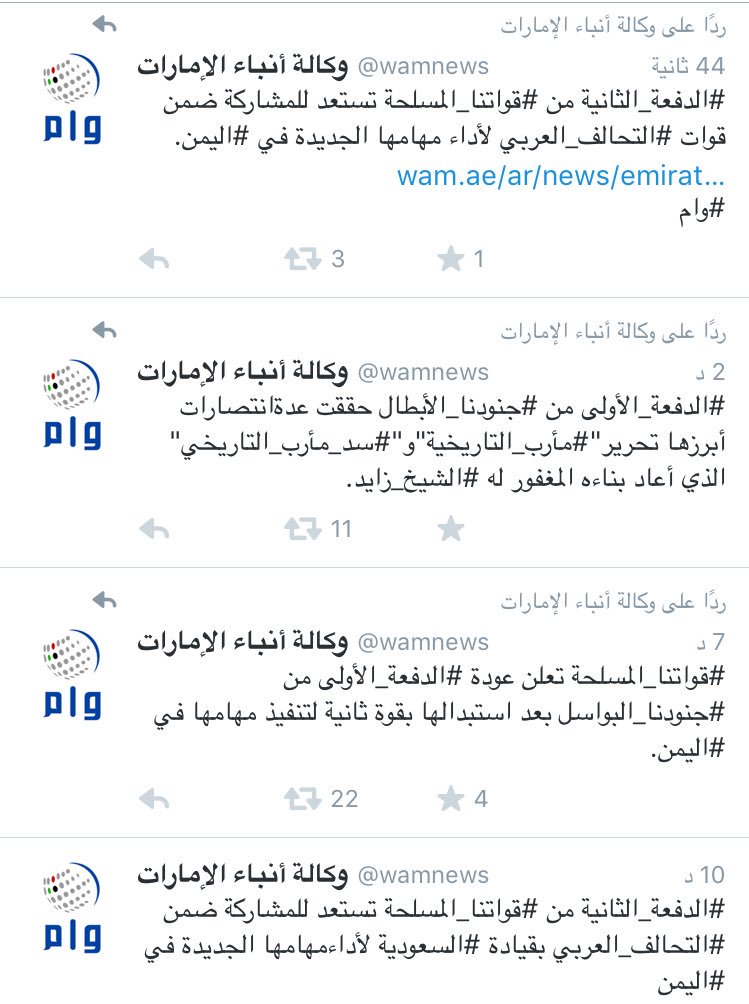
Task: Favorite the tweet with 1 like
Action: (x=451, y=259)
